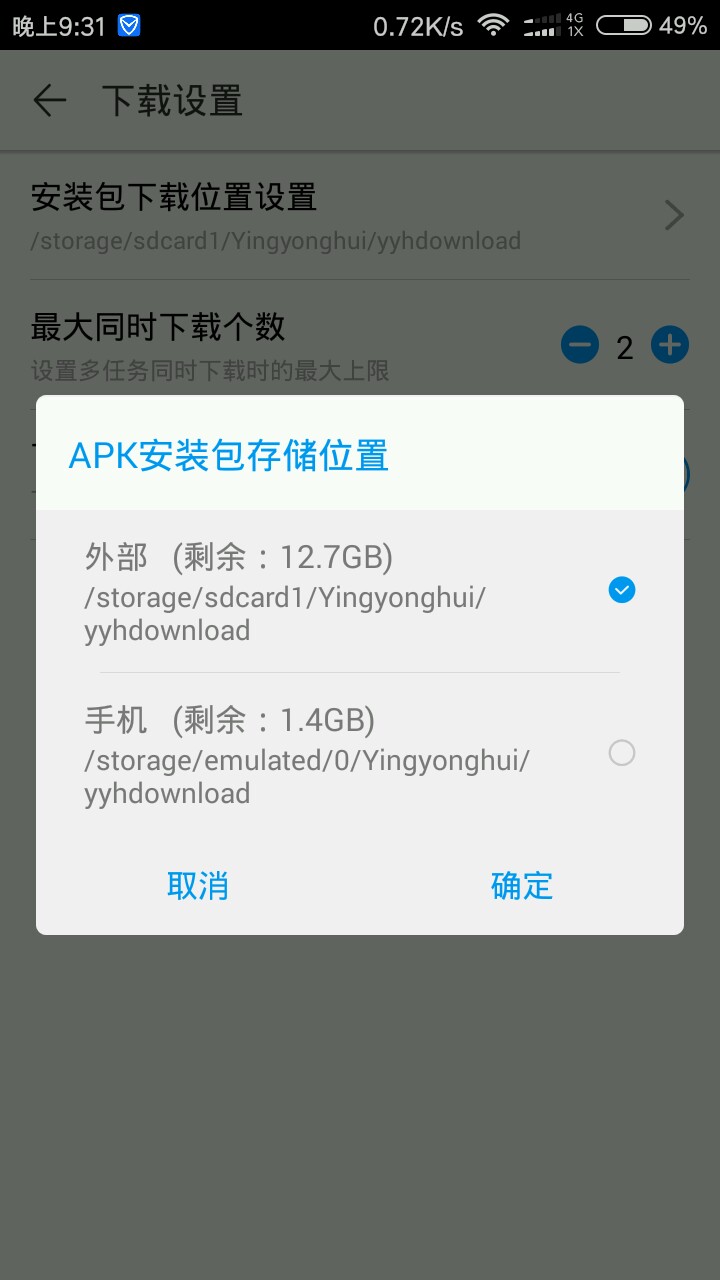
Task: Tap 取消 to cancel the dialog
Action: click(x=198, y=886)
